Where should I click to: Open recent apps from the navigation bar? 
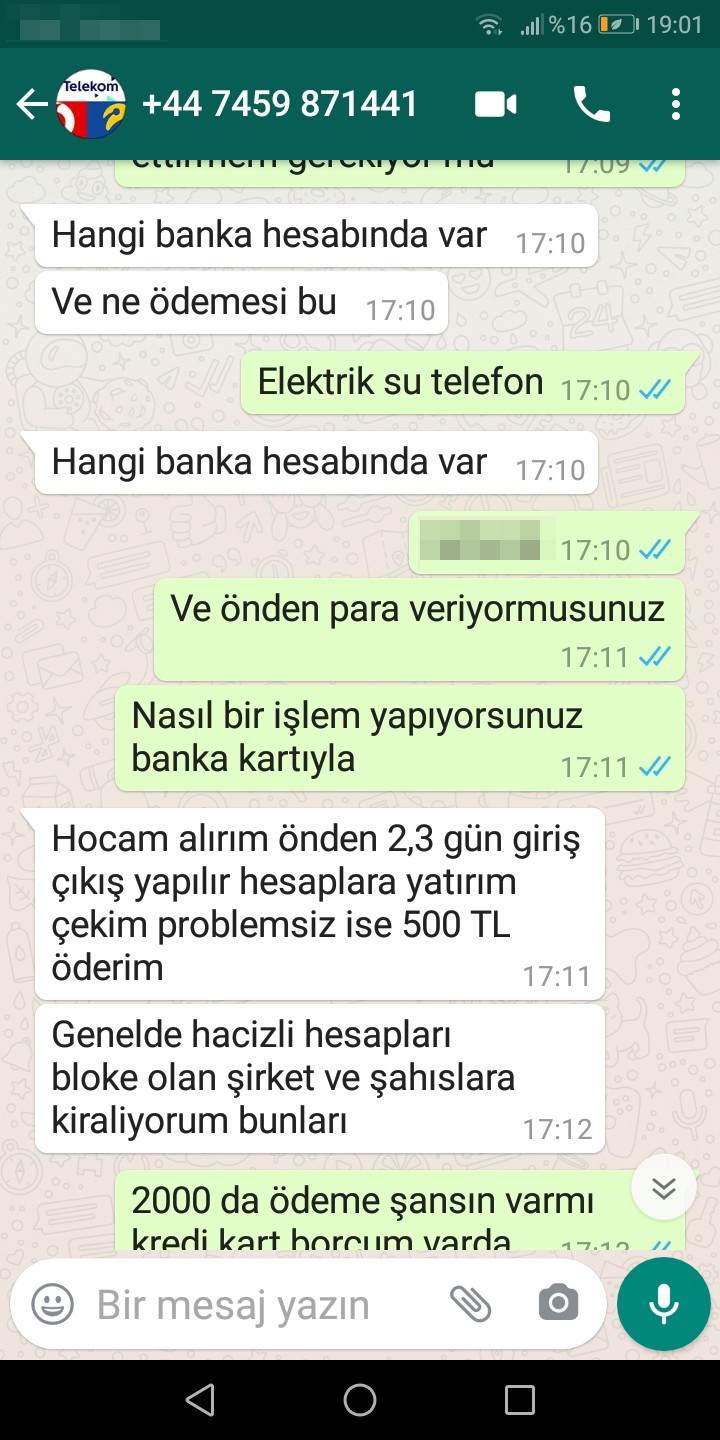(520, 1400)
